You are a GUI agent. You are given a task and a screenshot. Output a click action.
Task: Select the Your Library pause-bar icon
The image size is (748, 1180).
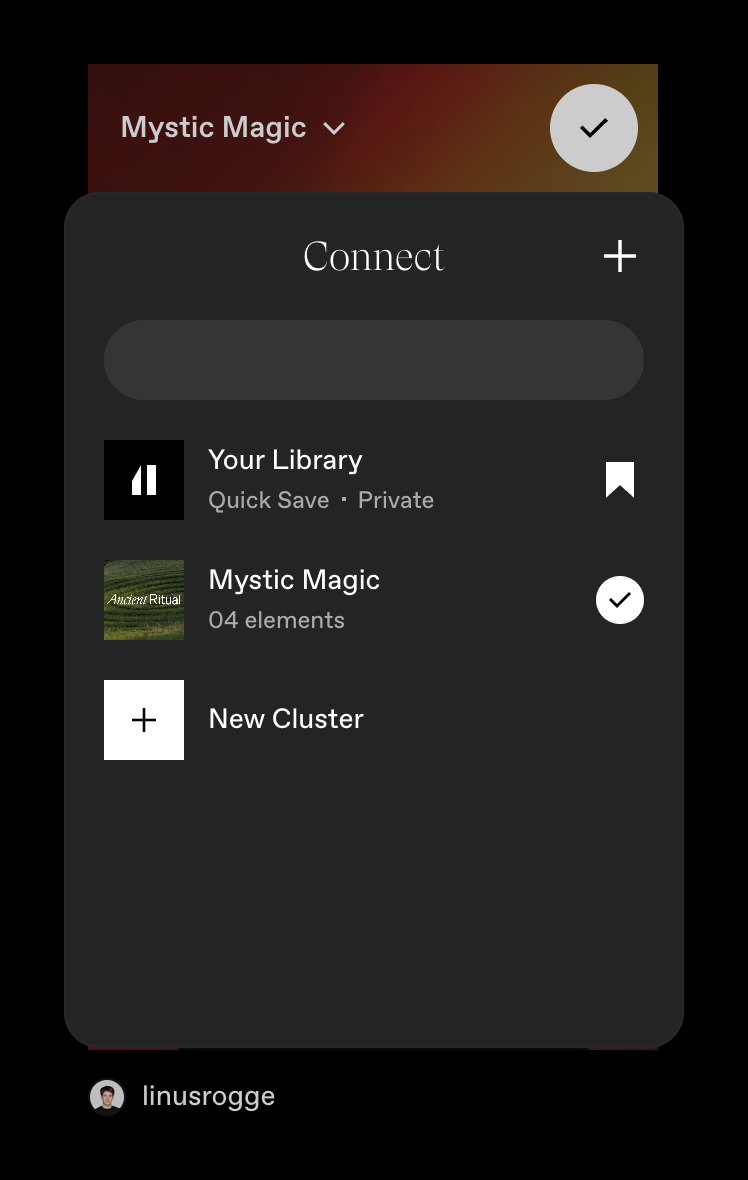(144, 480)
